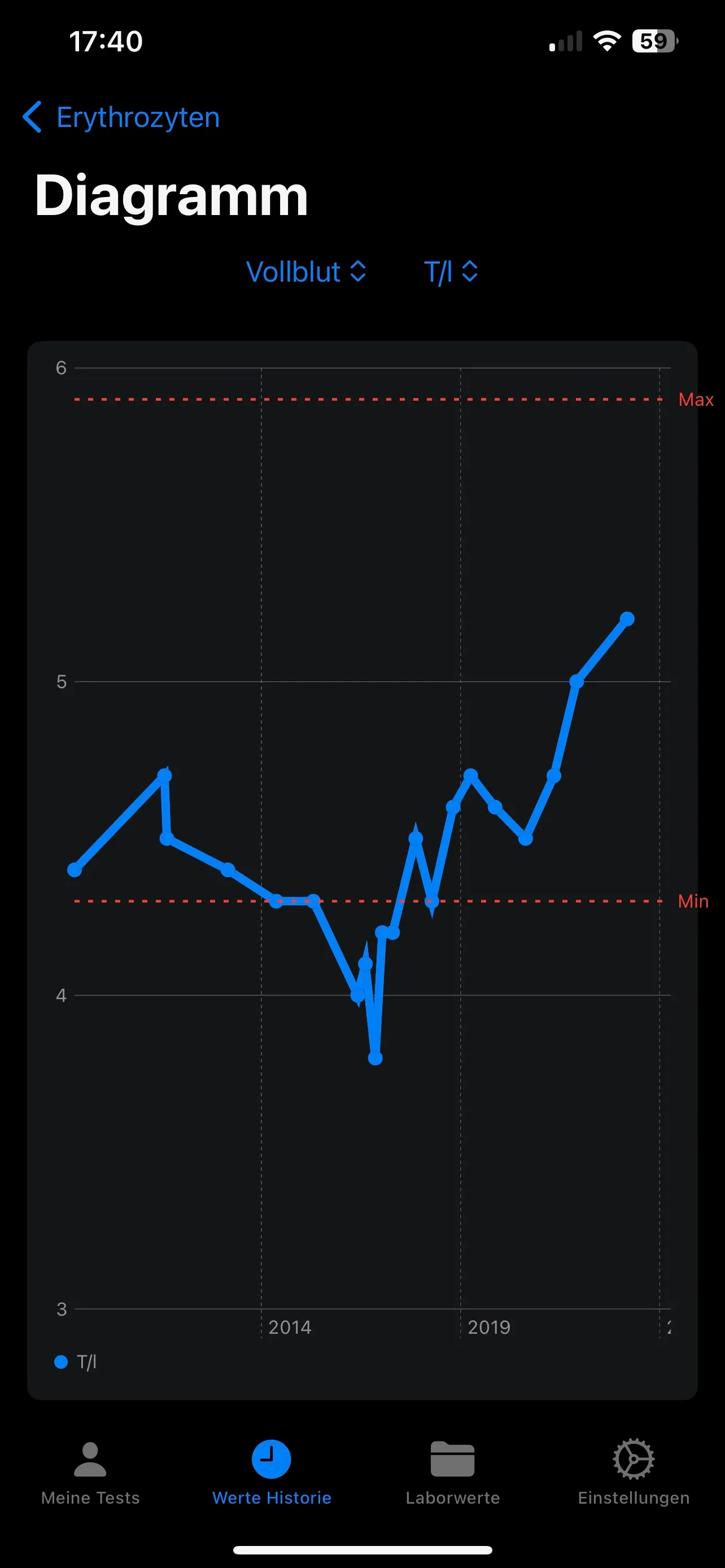The image size is (725, 1568).
Task: Open the Laborwerte tab
Action: pos(452,1474)
